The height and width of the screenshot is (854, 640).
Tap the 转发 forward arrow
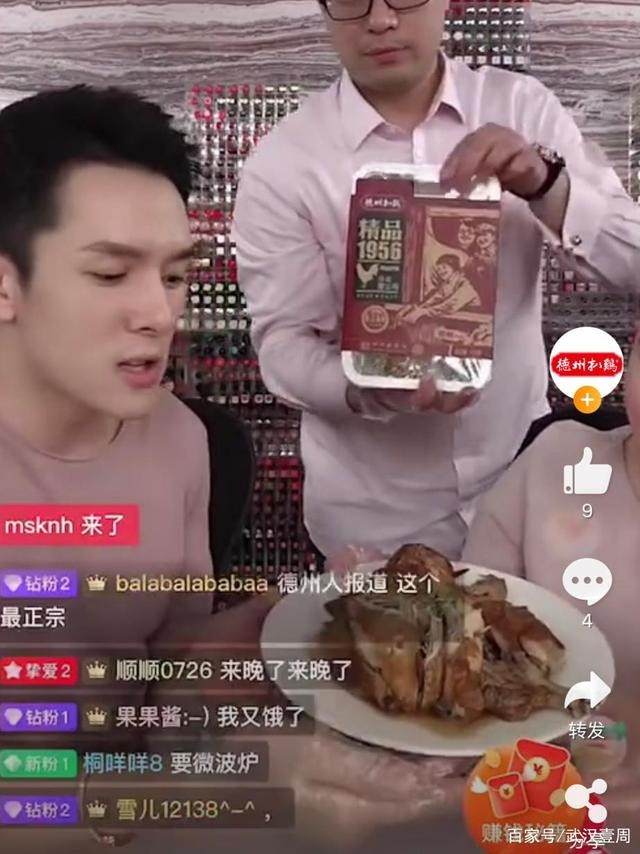pos(587,692)
